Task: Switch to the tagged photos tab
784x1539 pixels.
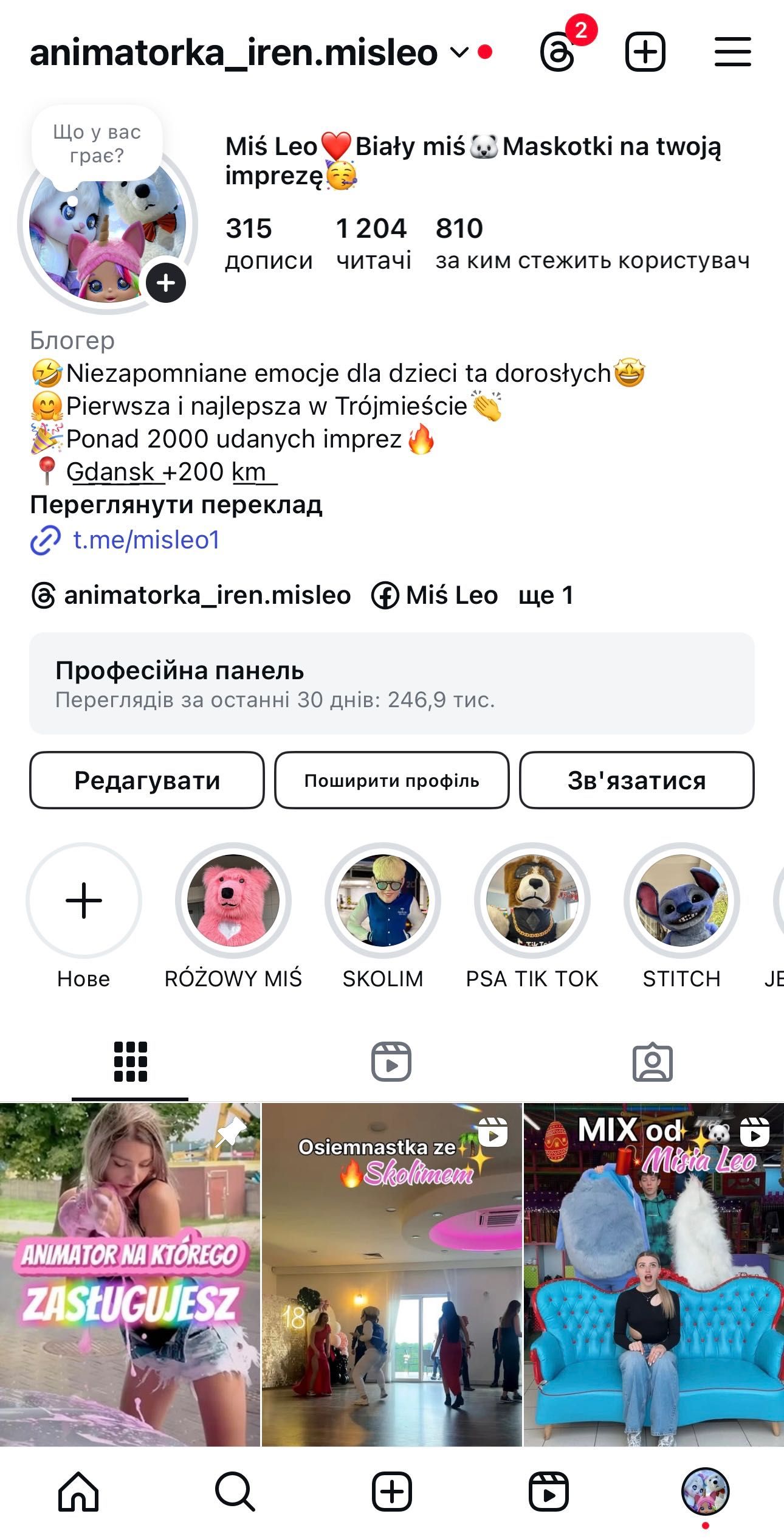Action: click(x=652, y=1062)
